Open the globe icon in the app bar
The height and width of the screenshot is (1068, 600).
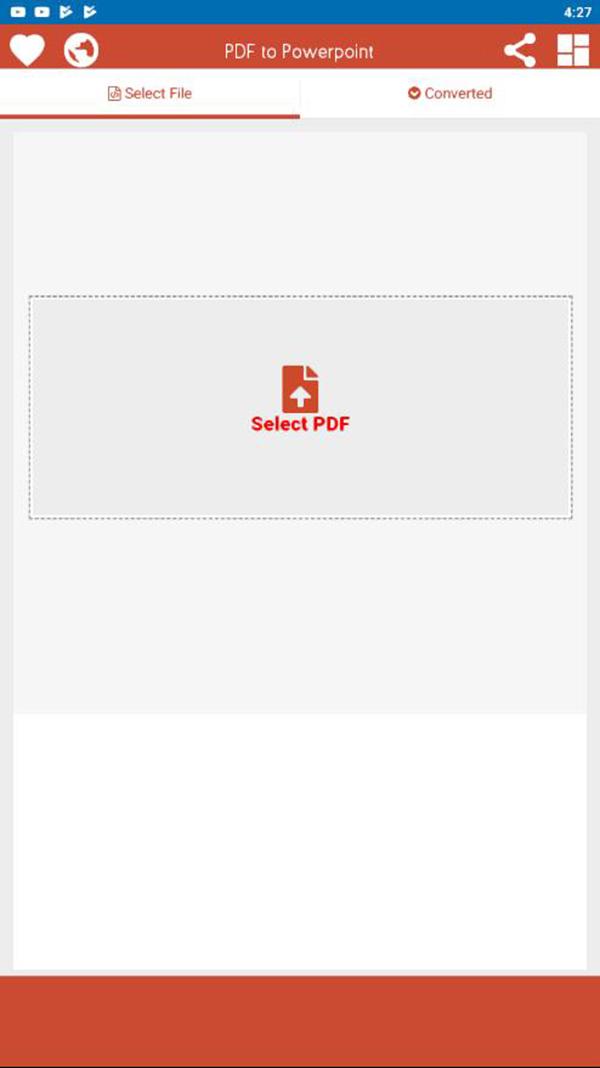(x=81, y=49)
